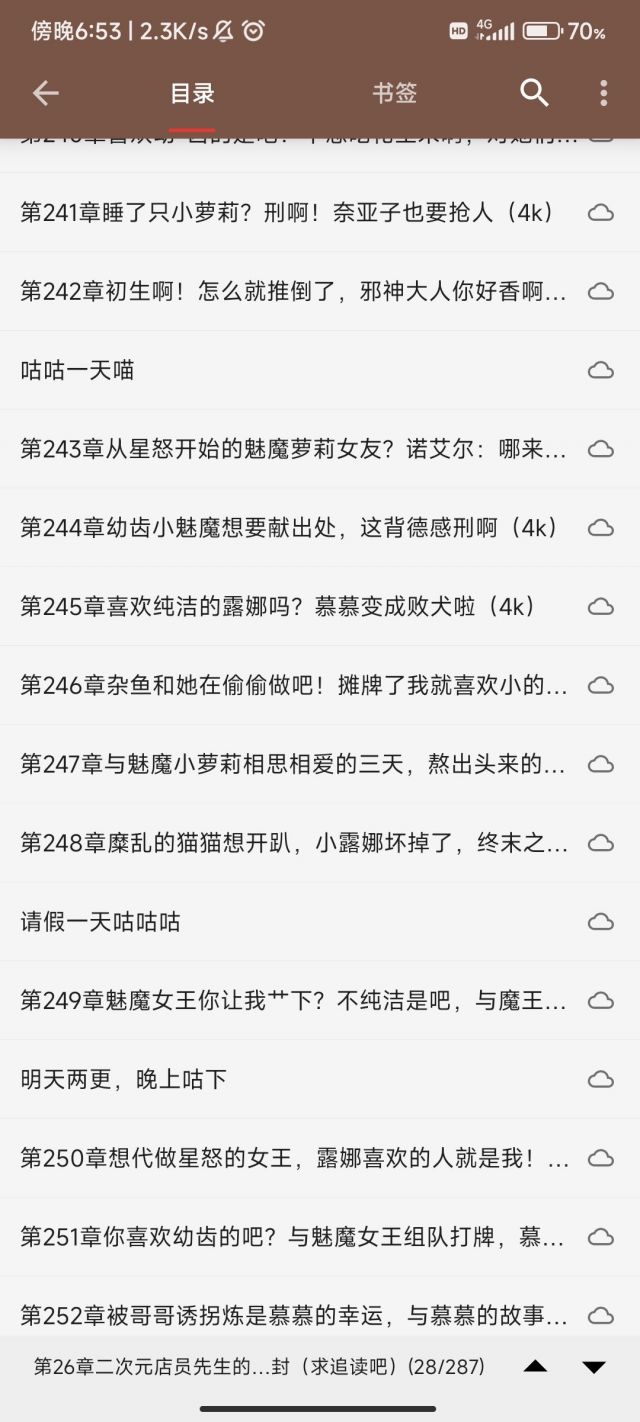
Task: Open chapter 第241章
Action: pyautogui.click(x=290, y=213)
